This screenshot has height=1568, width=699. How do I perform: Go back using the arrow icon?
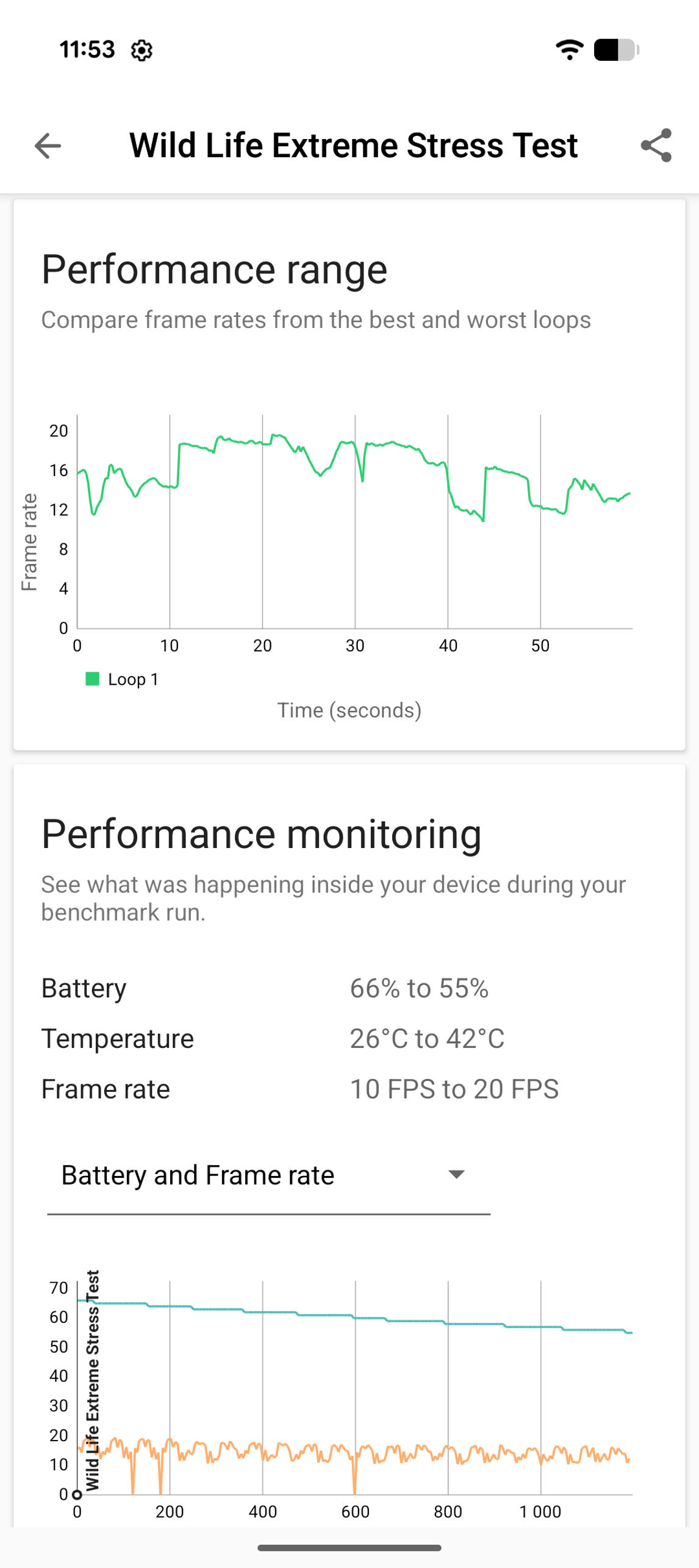[48, 146]
